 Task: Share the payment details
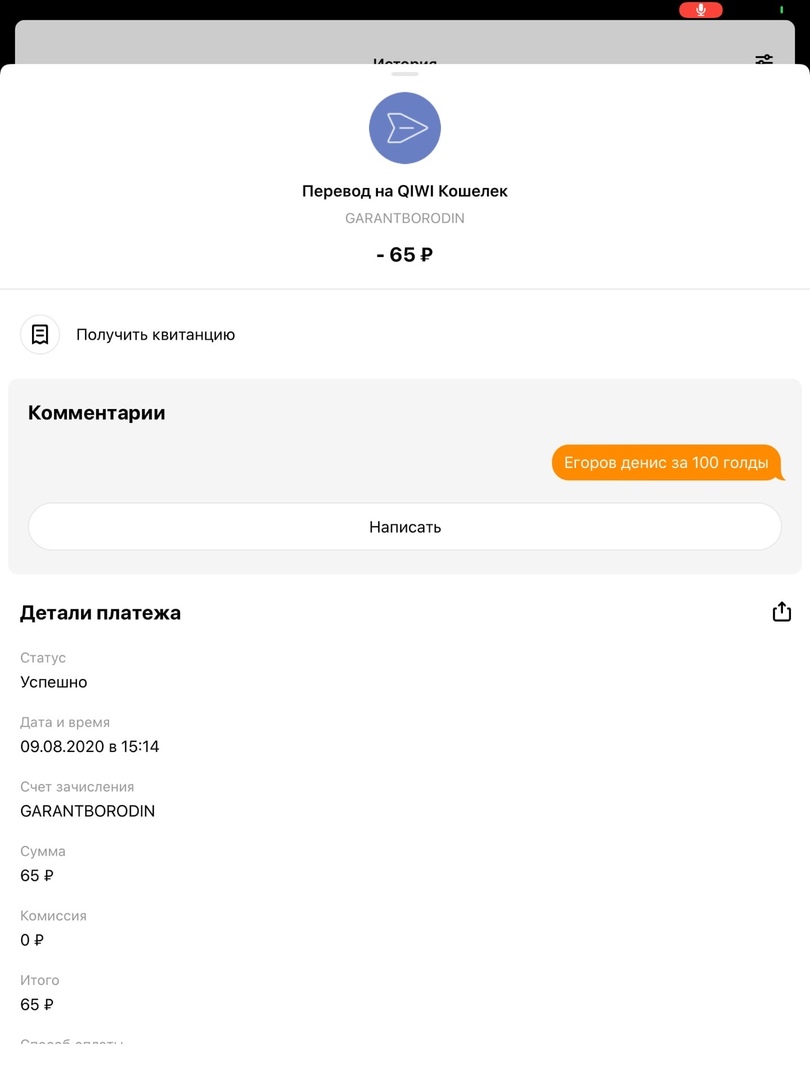(781, 612)
